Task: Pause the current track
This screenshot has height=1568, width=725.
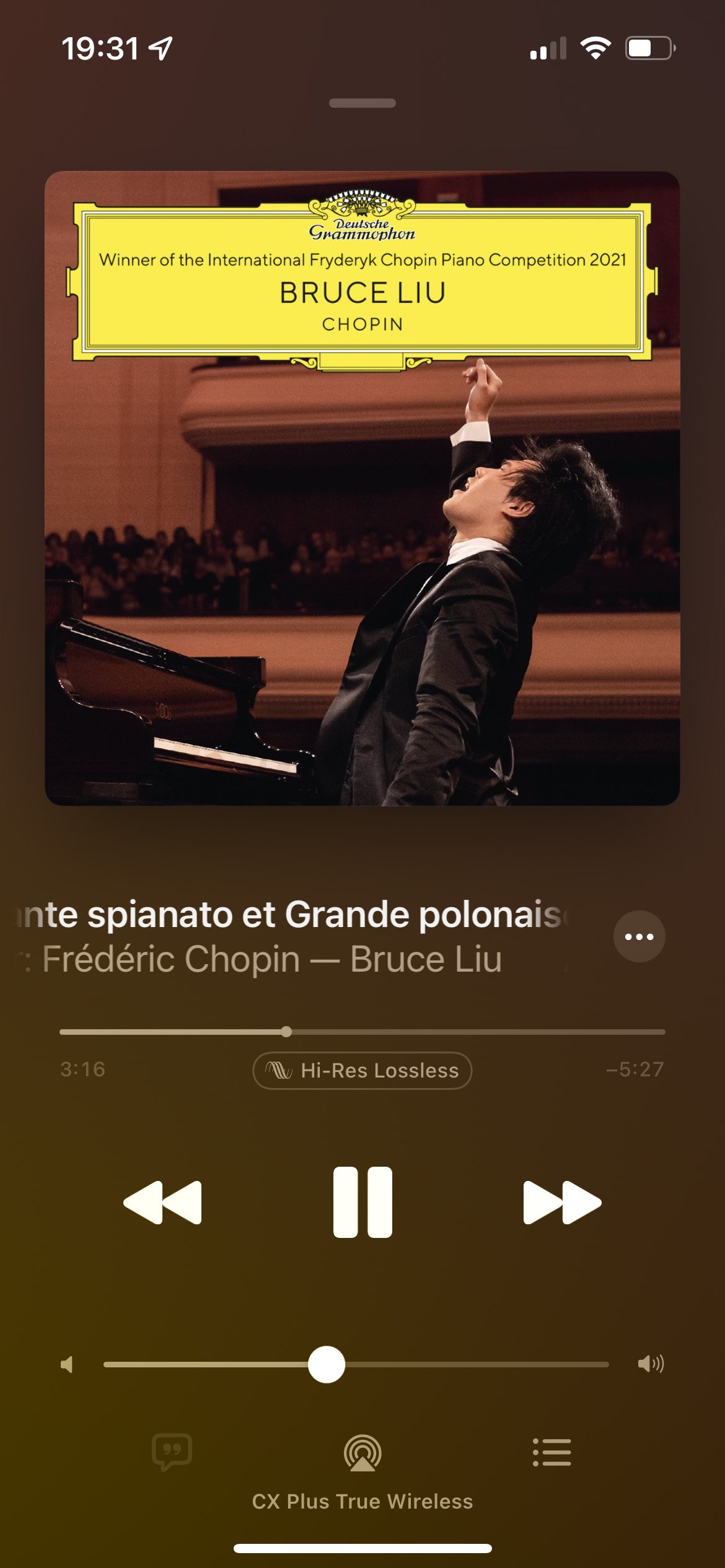Action: pyautogui.click(x=362, y=1202)
